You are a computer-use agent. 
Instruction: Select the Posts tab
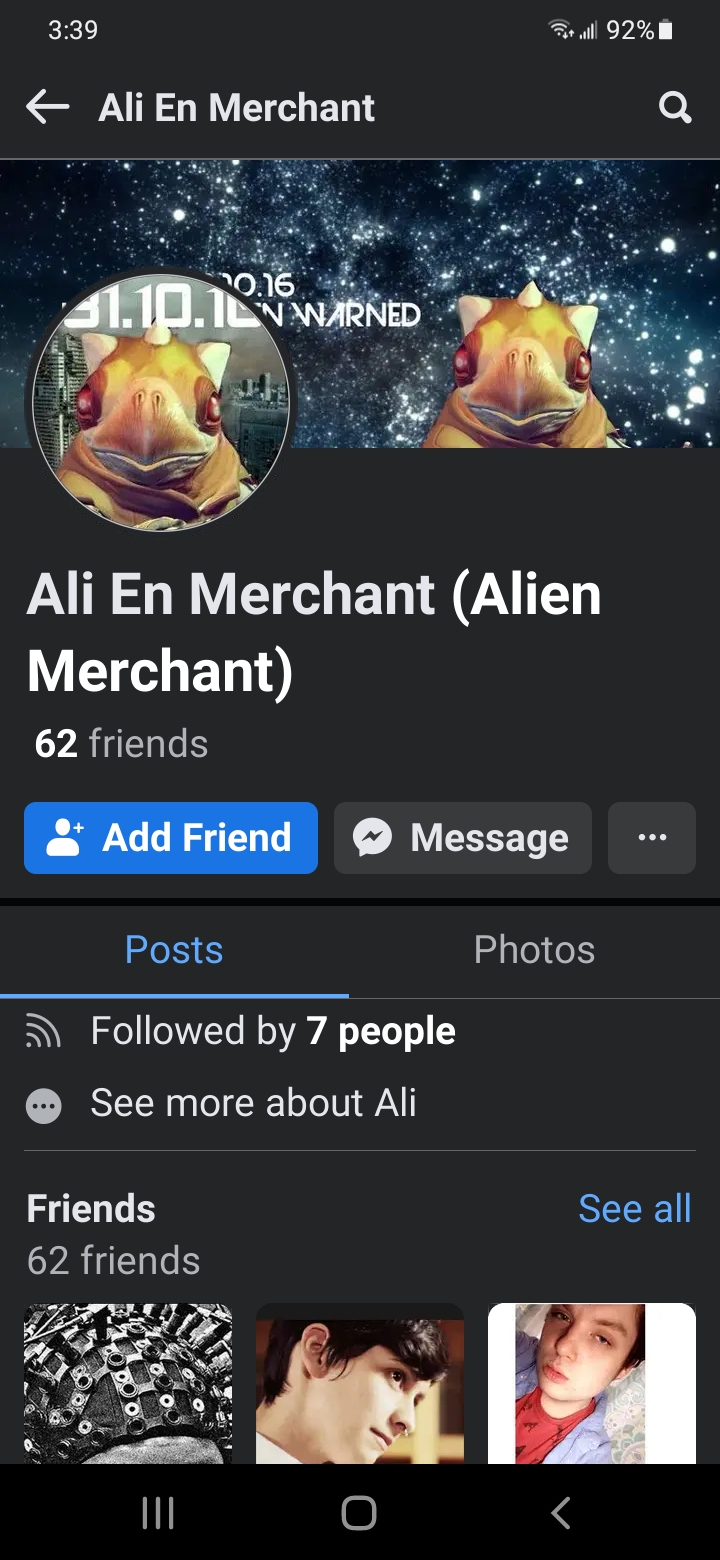click(x=174, y=950)
